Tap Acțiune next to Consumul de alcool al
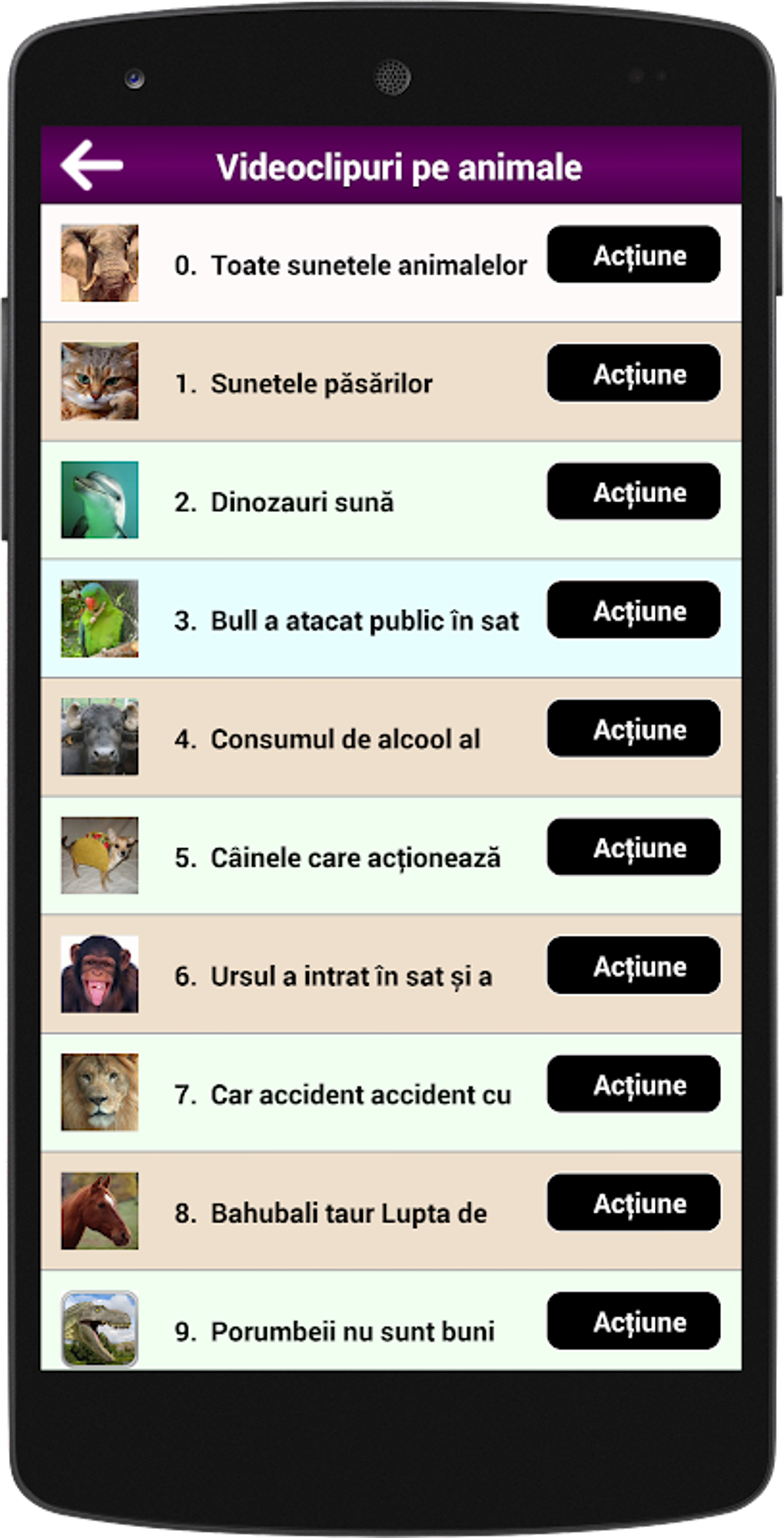The width and height of the screenshot is (784, 1538). [633, 728]
